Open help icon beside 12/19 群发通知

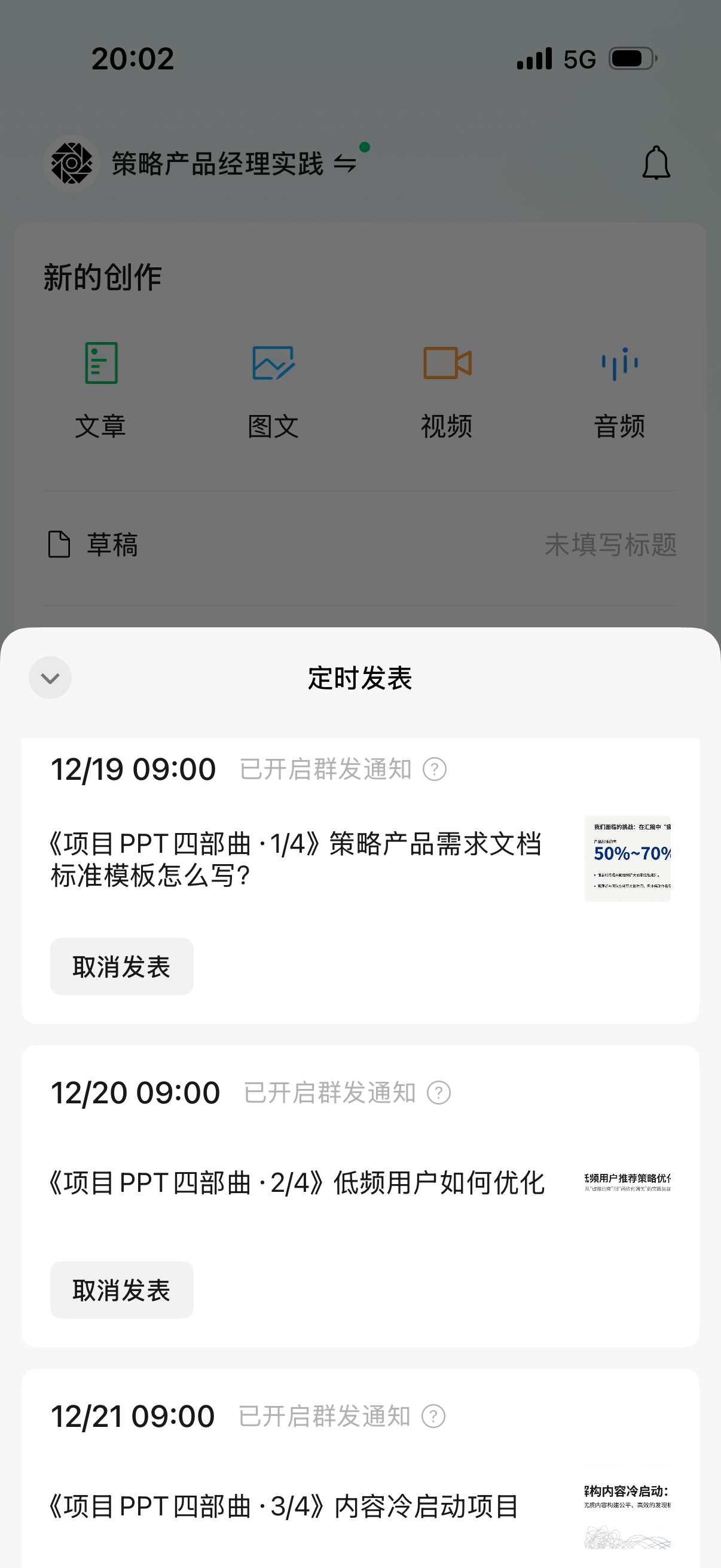(x=435, y=770)
